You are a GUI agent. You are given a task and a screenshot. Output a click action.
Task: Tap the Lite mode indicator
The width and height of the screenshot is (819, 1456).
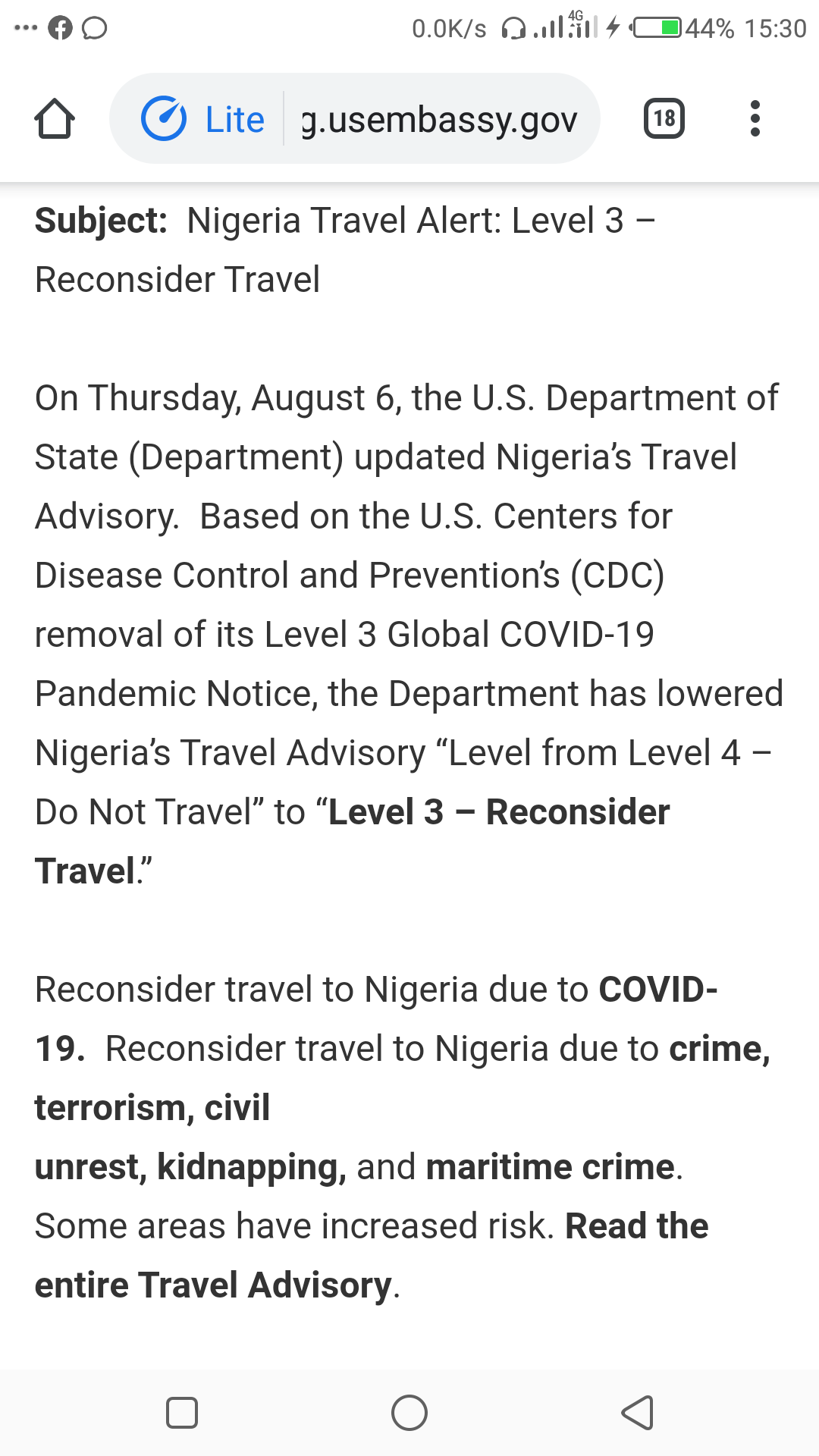click(x=202, y=119)
